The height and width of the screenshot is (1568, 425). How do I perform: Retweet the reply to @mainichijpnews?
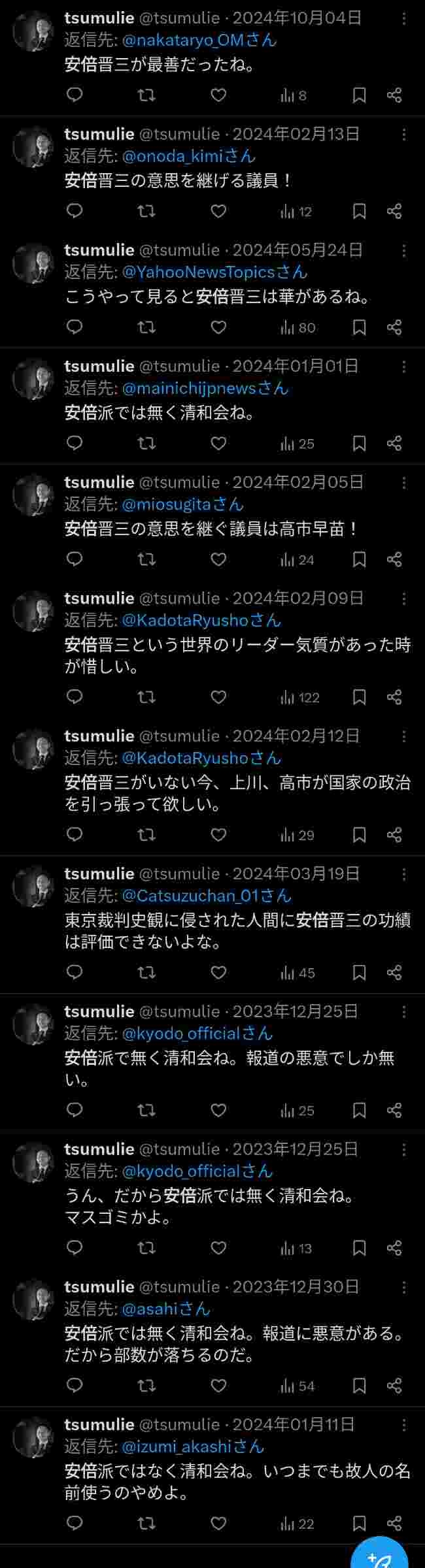[146, 444]
